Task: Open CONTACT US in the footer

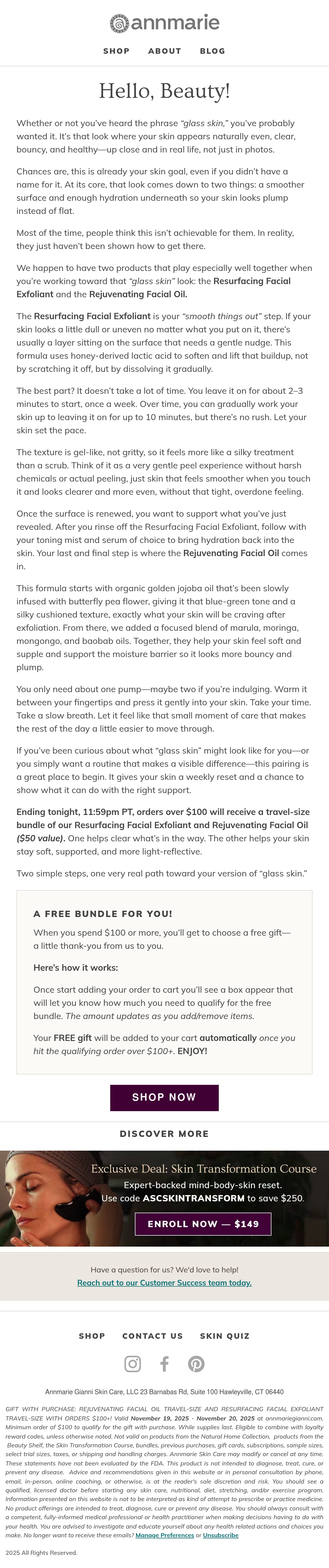Action: point(153,1335)
